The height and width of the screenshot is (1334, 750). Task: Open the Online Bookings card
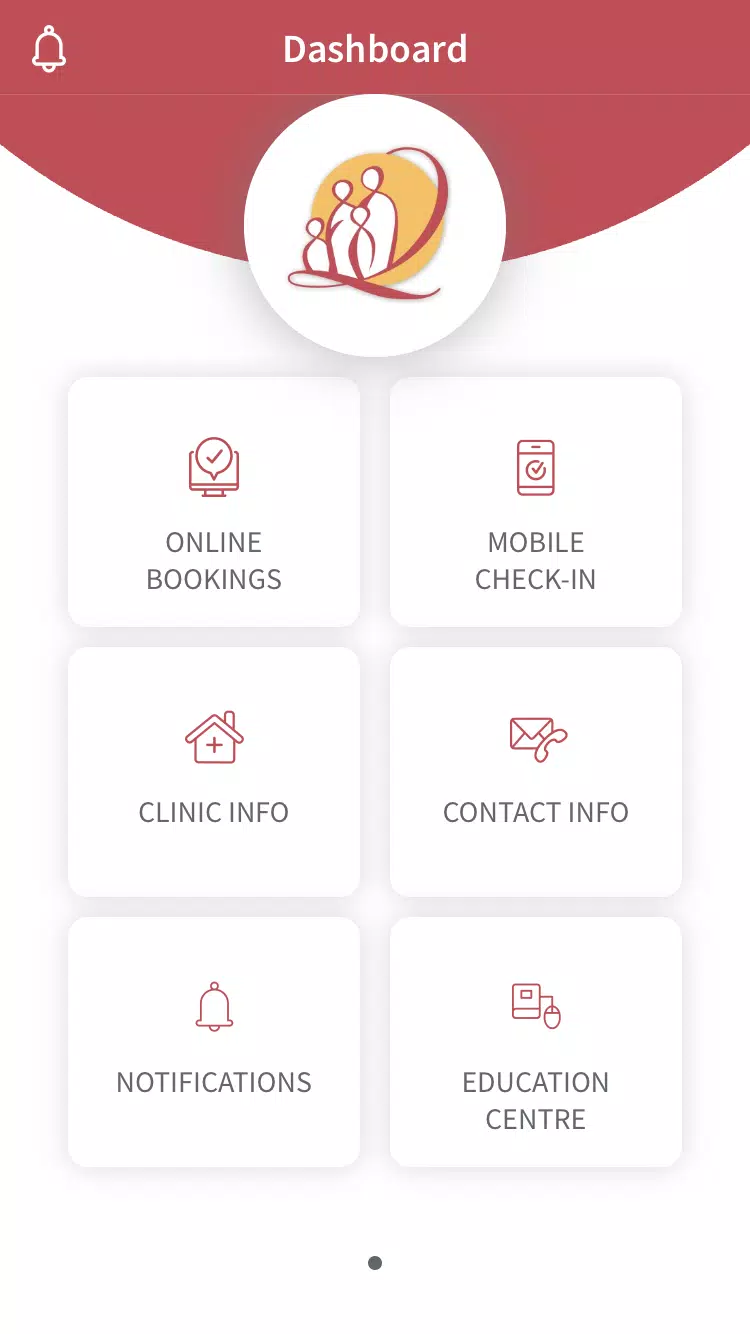coord(214,502)
